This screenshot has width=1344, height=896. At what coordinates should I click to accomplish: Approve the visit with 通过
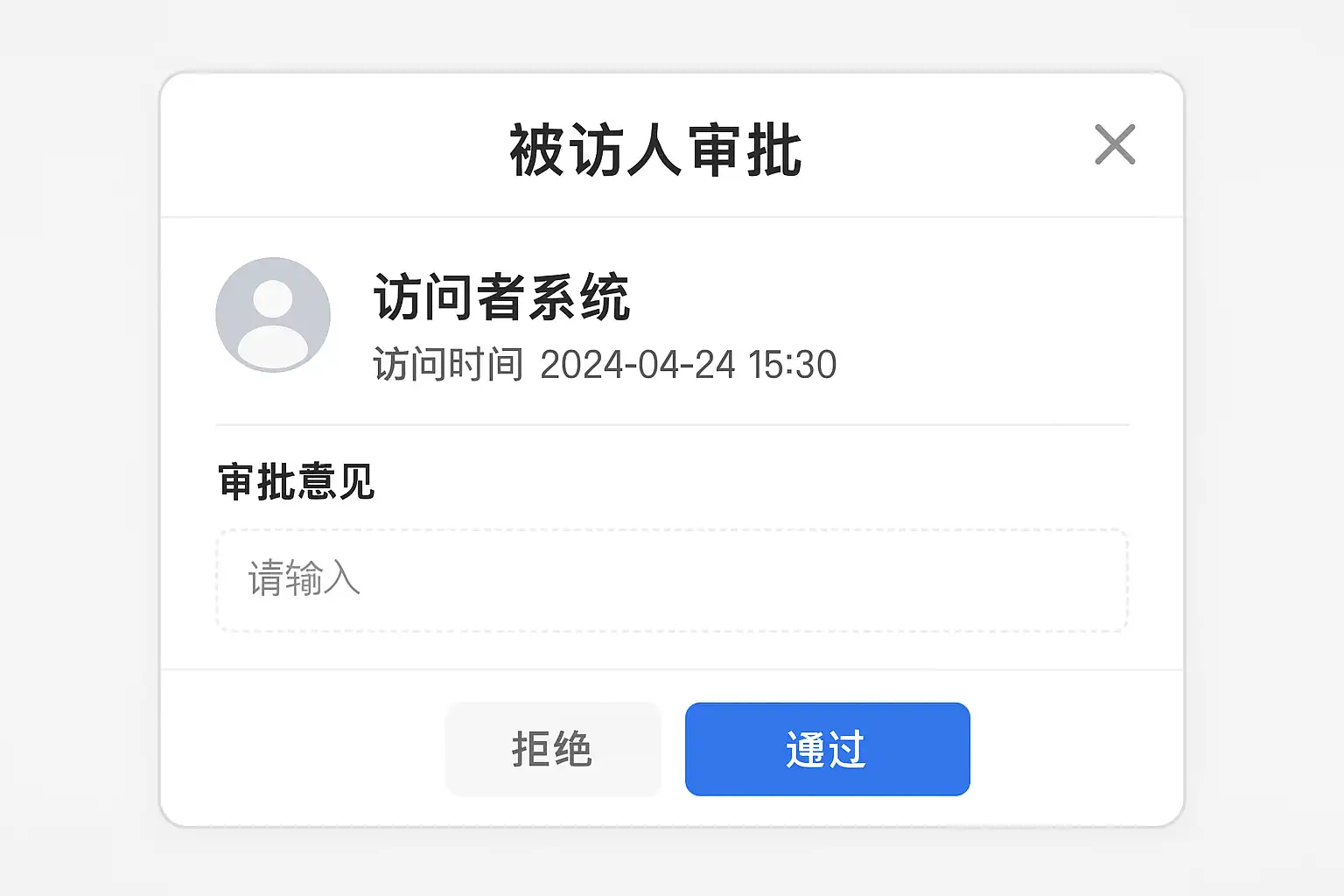click(827, 749)
